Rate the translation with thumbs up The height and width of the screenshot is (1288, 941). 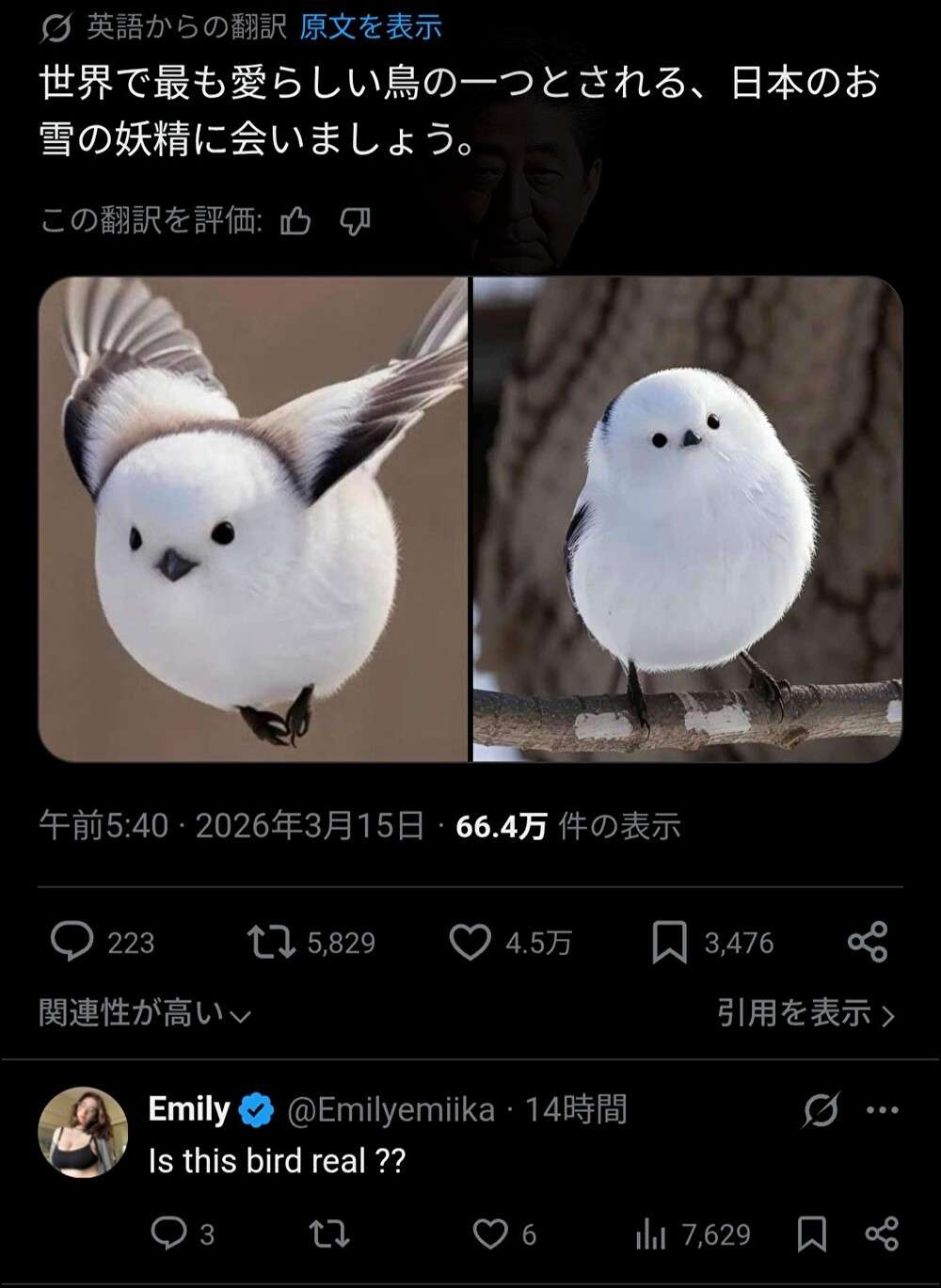click(295, 222)
